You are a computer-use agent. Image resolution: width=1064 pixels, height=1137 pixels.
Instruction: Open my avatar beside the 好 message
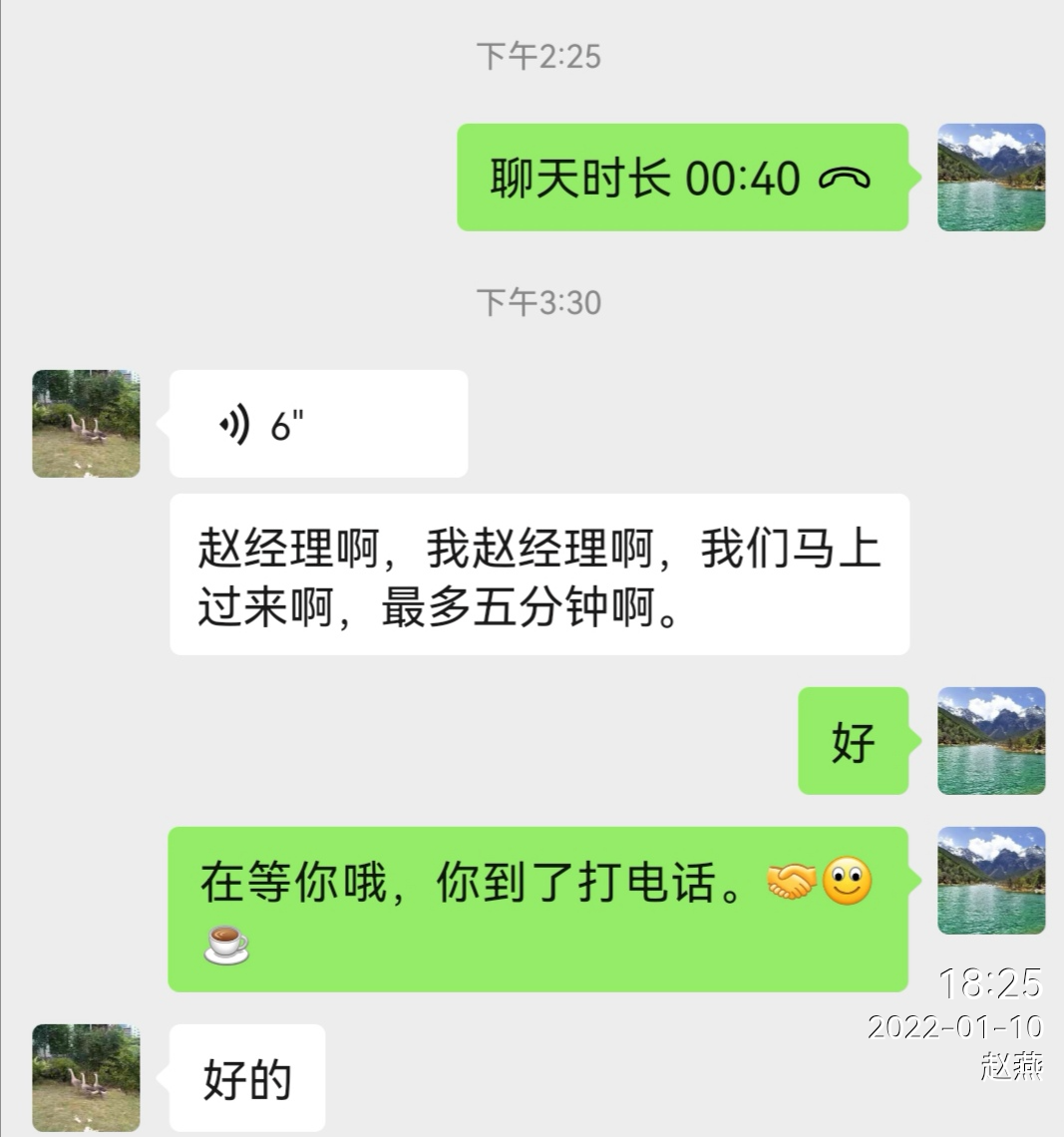[991, 741]
